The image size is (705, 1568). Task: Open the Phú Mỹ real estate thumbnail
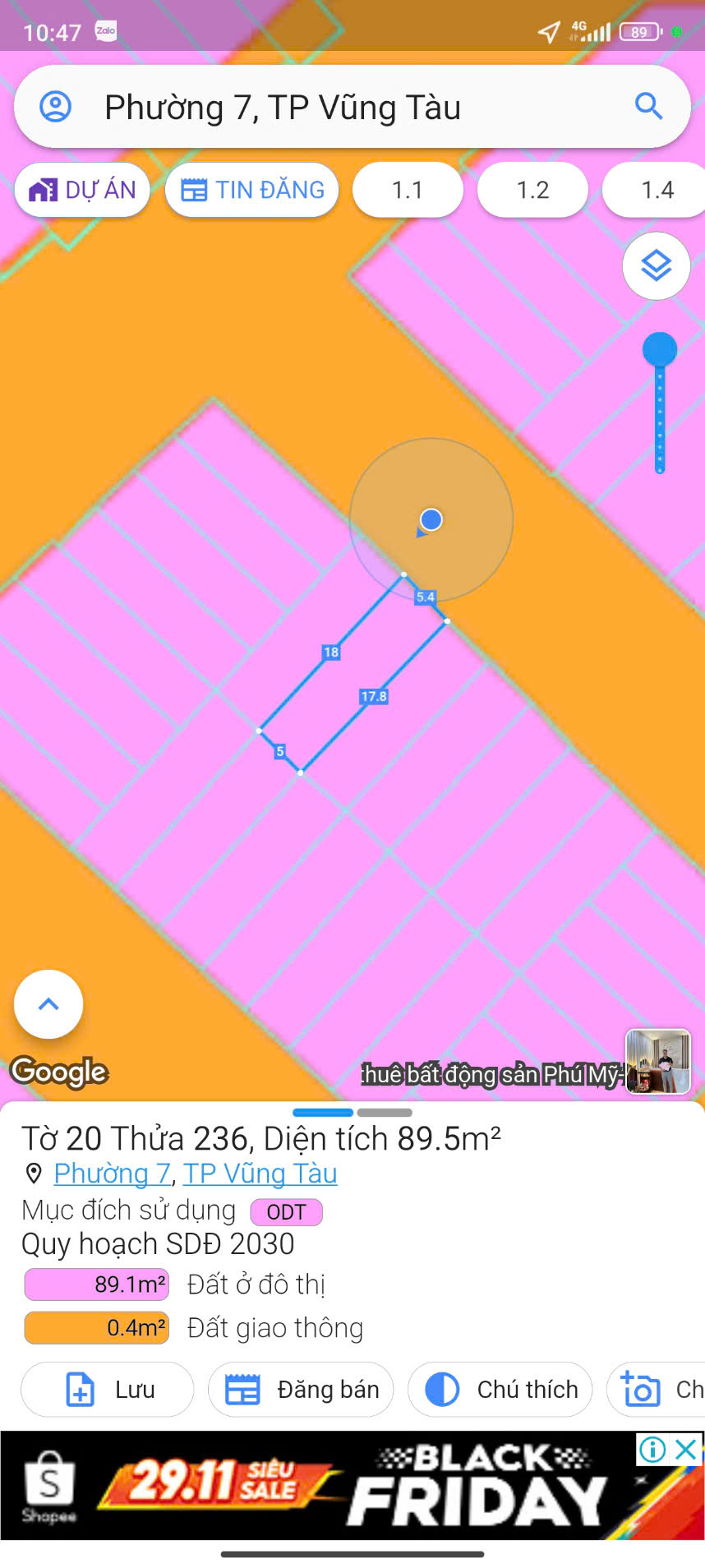[657, 1061]
